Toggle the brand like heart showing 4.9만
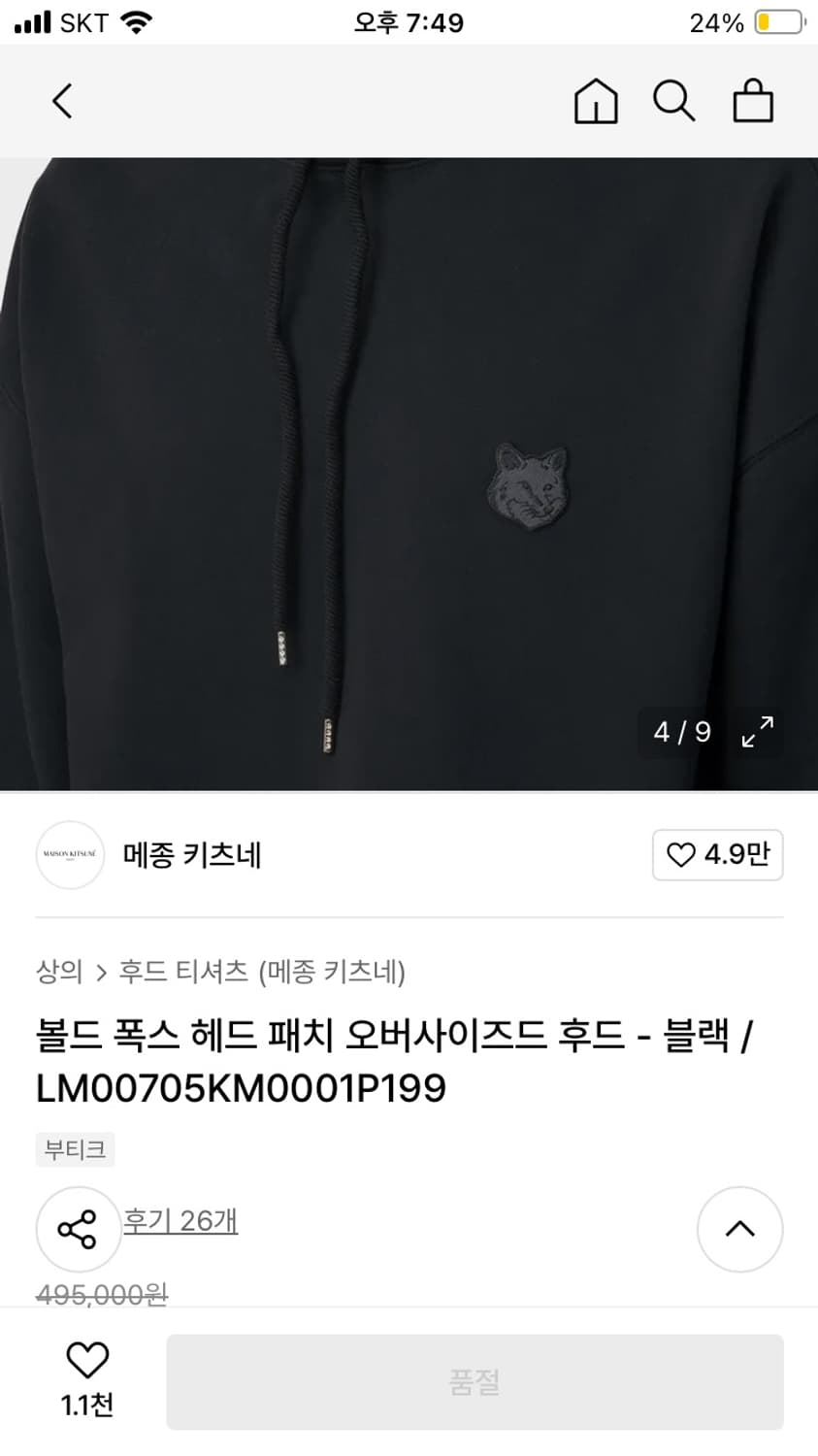Viewport: 818px width, 1456px height. click(718, 855)
